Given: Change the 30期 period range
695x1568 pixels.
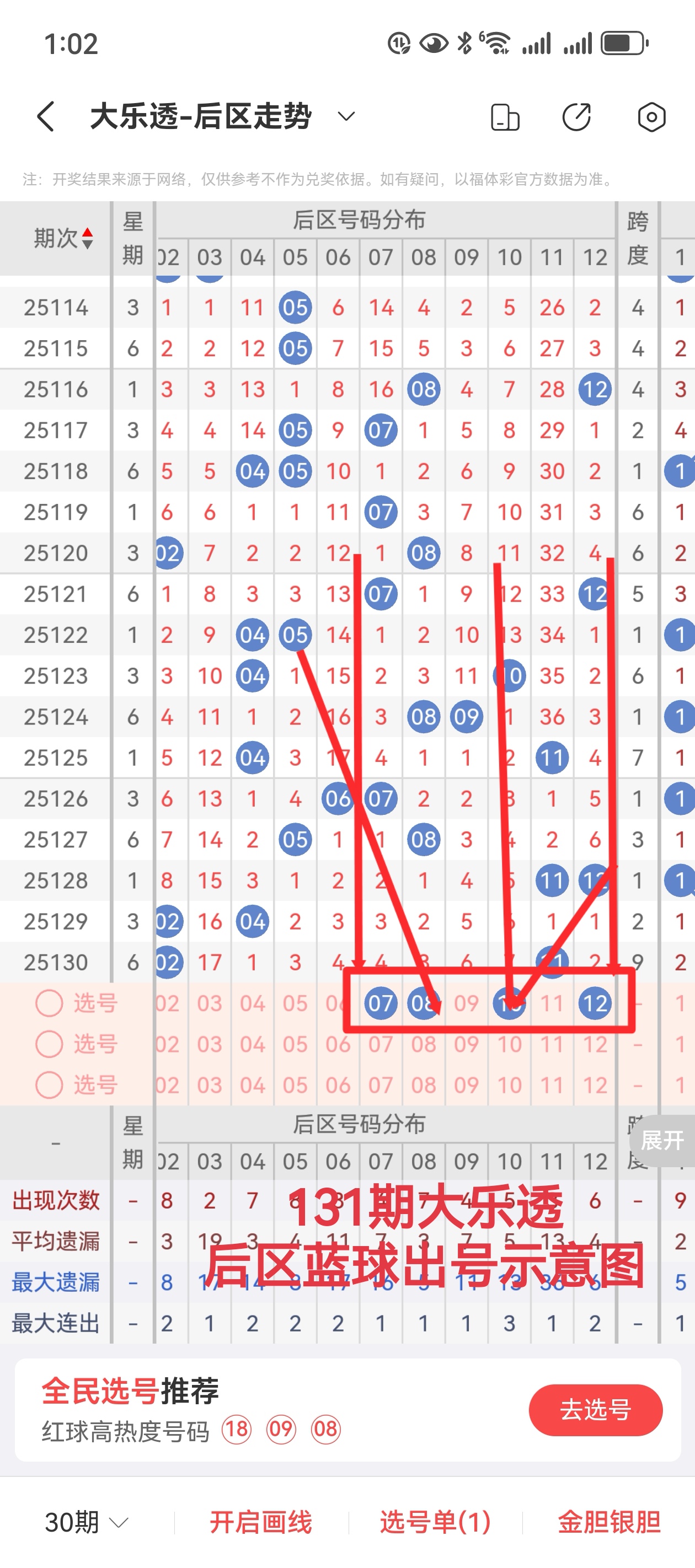Looking at the screenshot, I should [x=87, y=1522].
